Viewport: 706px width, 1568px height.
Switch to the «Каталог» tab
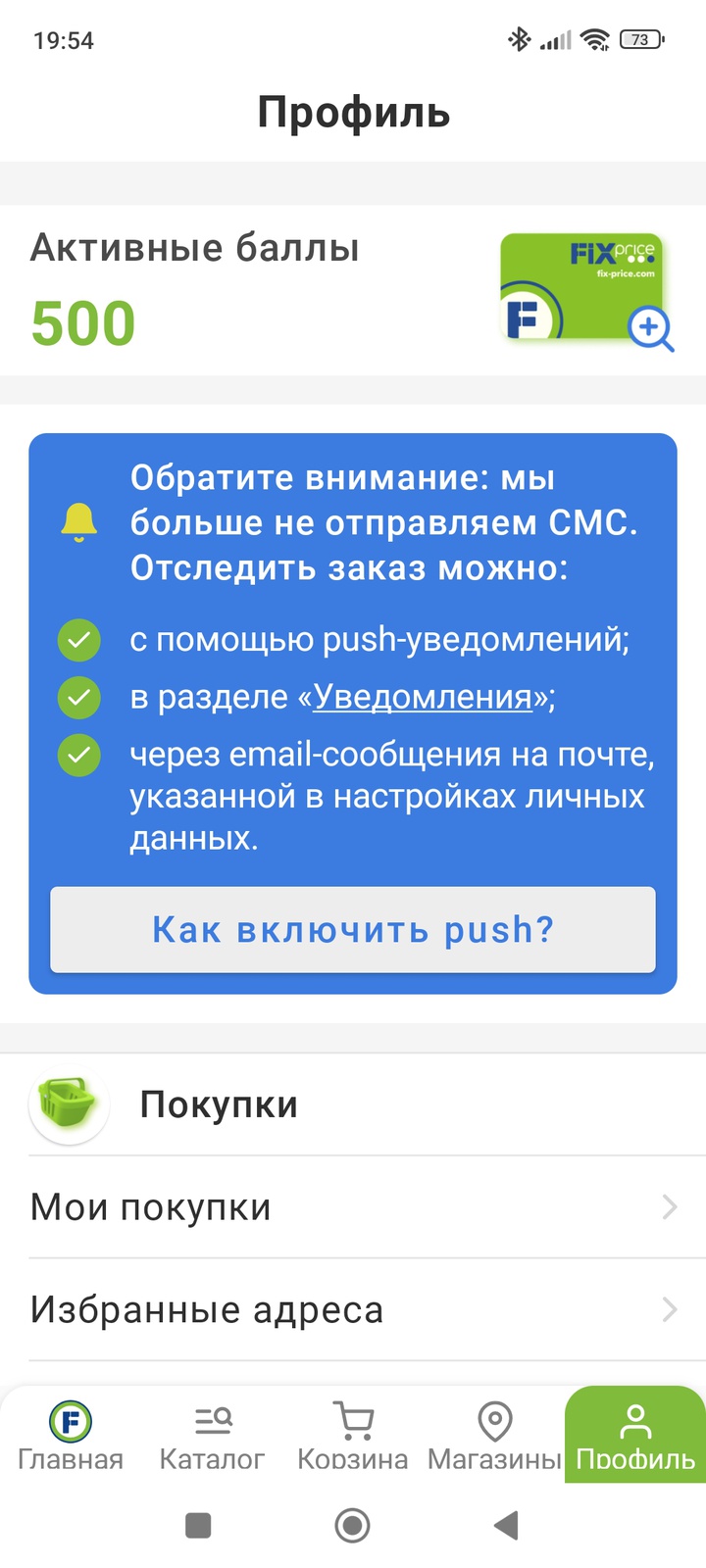[212, 1435]
